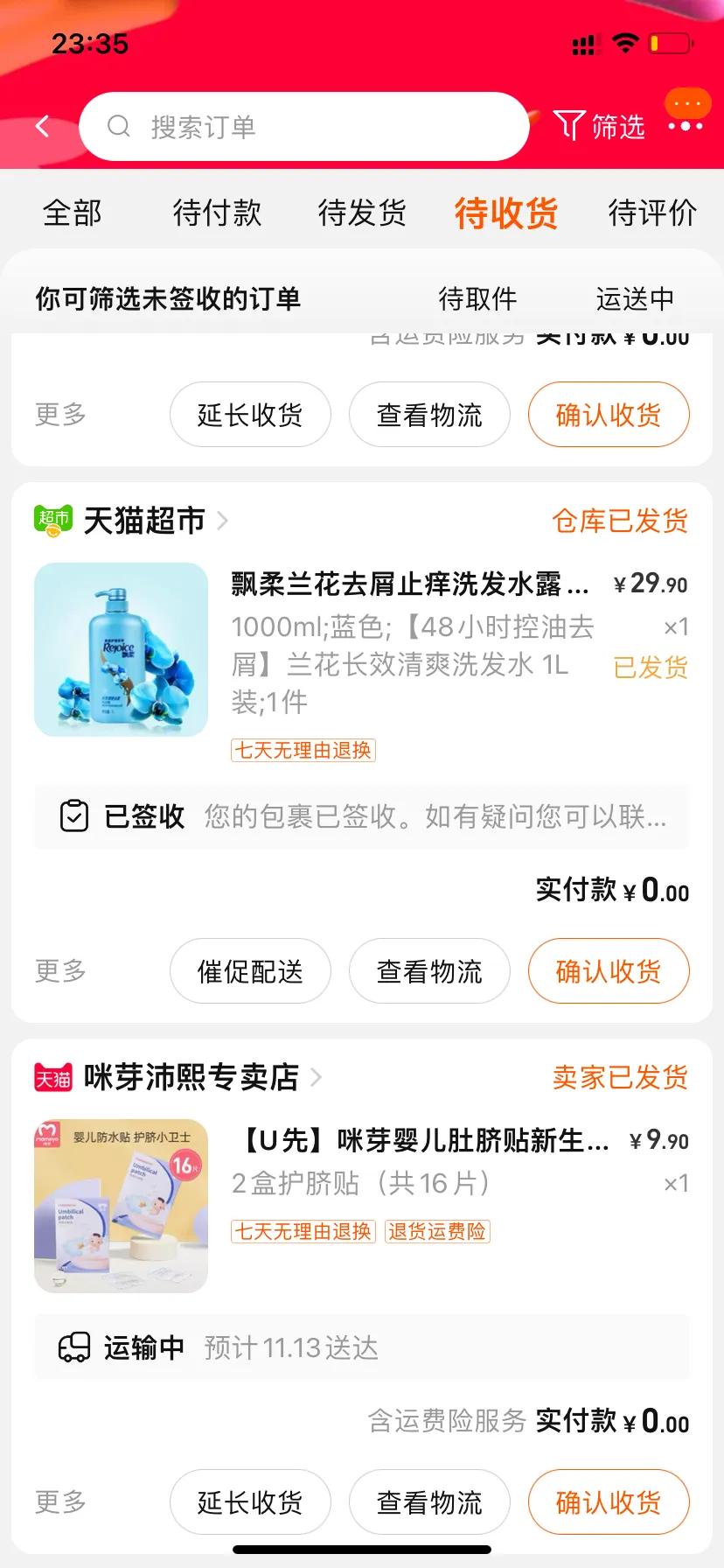This screenshot has width=724, height=1568.
Task: Switch to the 待评价 tab
Action: (x=651, y=213)
